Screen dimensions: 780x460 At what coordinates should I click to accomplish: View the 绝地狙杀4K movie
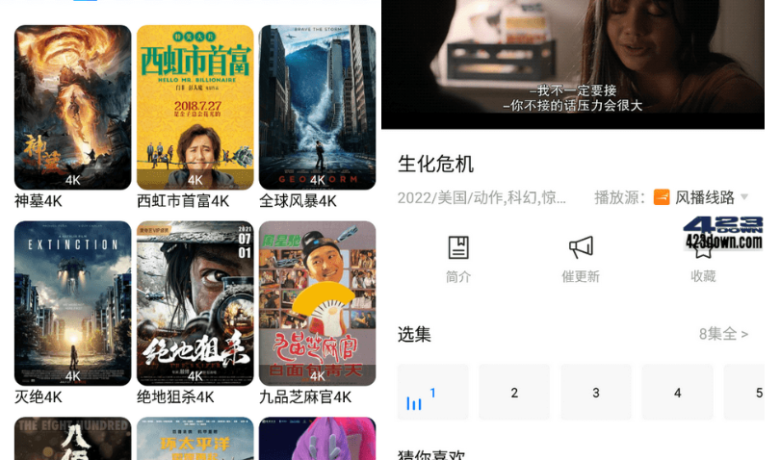(x=195, y=304)
